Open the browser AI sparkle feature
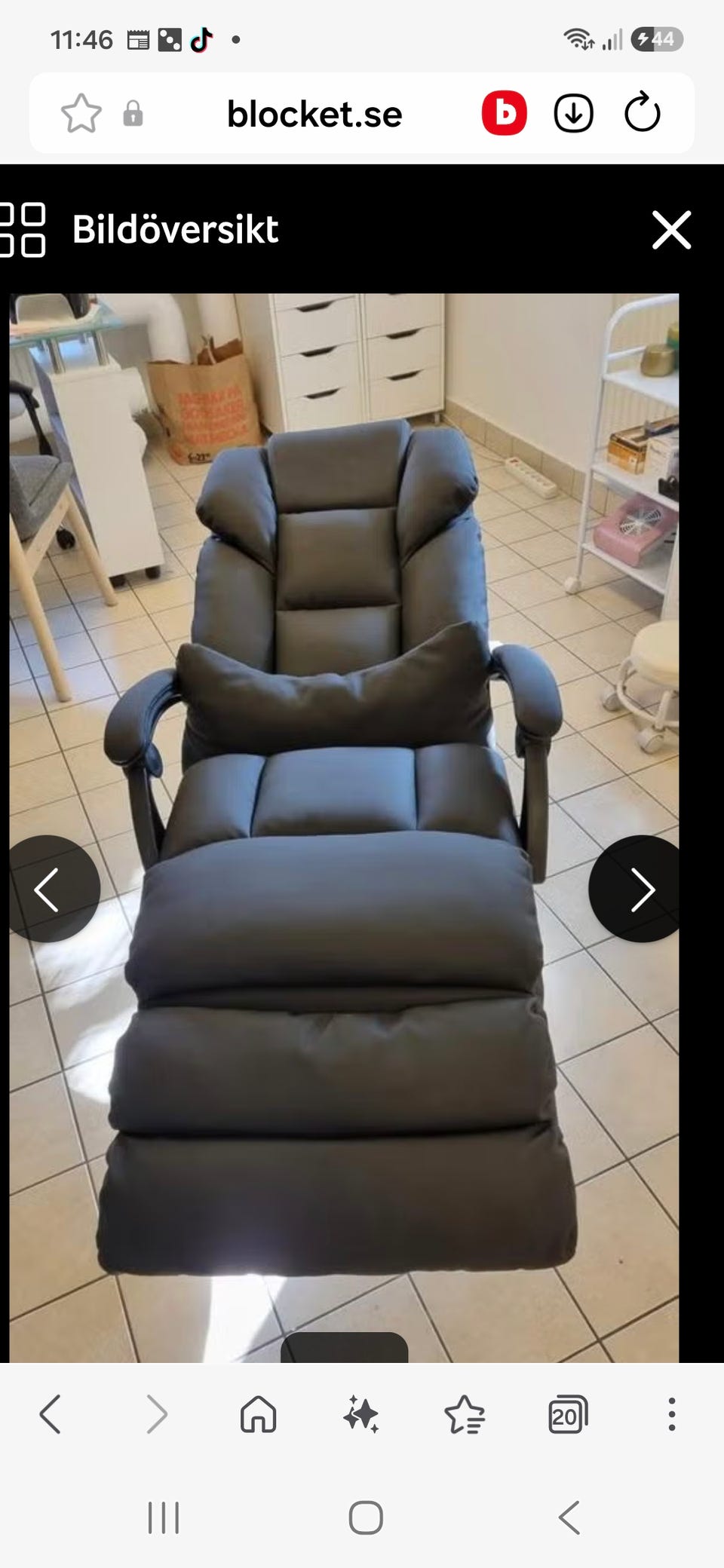Image resolution: width=724 pixels, height=1568 pixels. point(361,1413)
